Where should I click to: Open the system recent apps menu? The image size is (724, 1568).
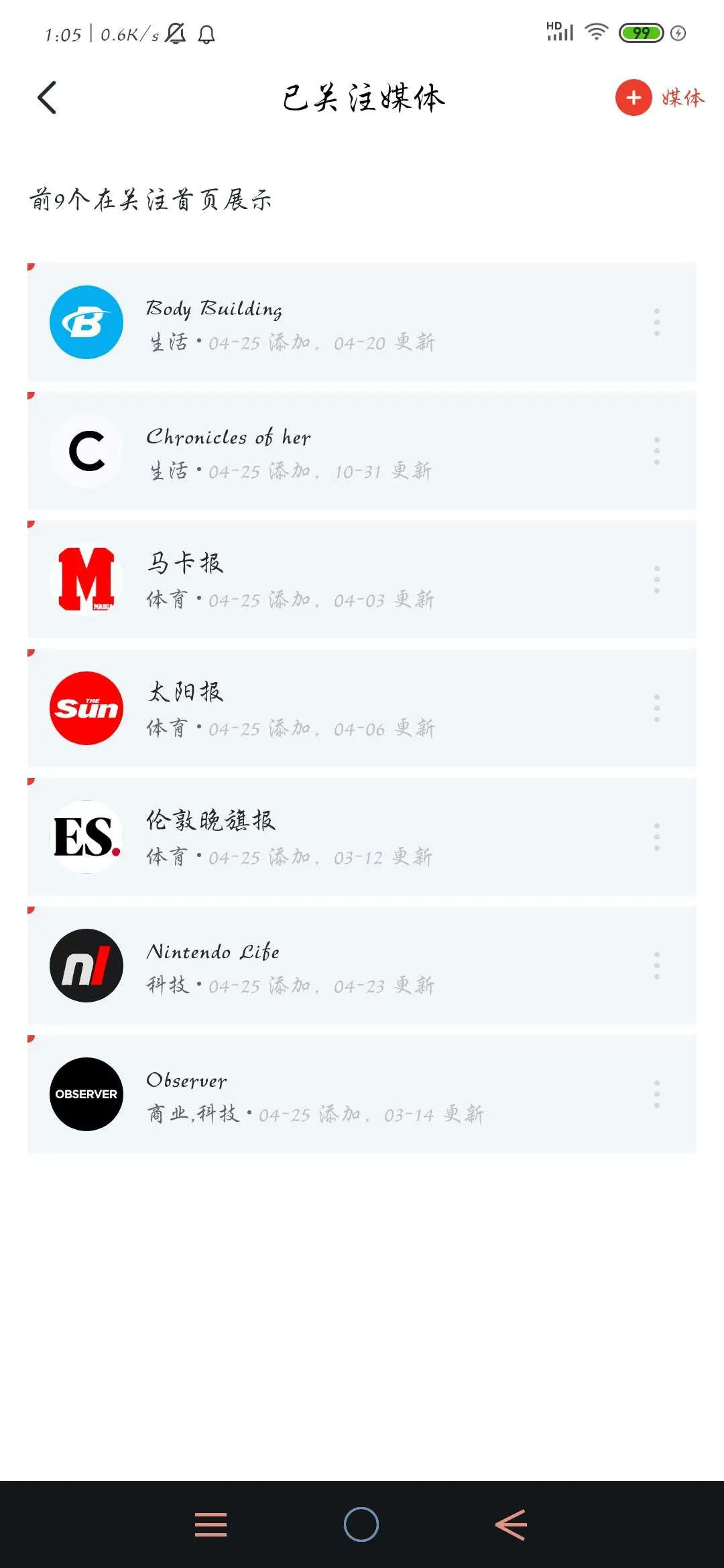click(210, 1524)
